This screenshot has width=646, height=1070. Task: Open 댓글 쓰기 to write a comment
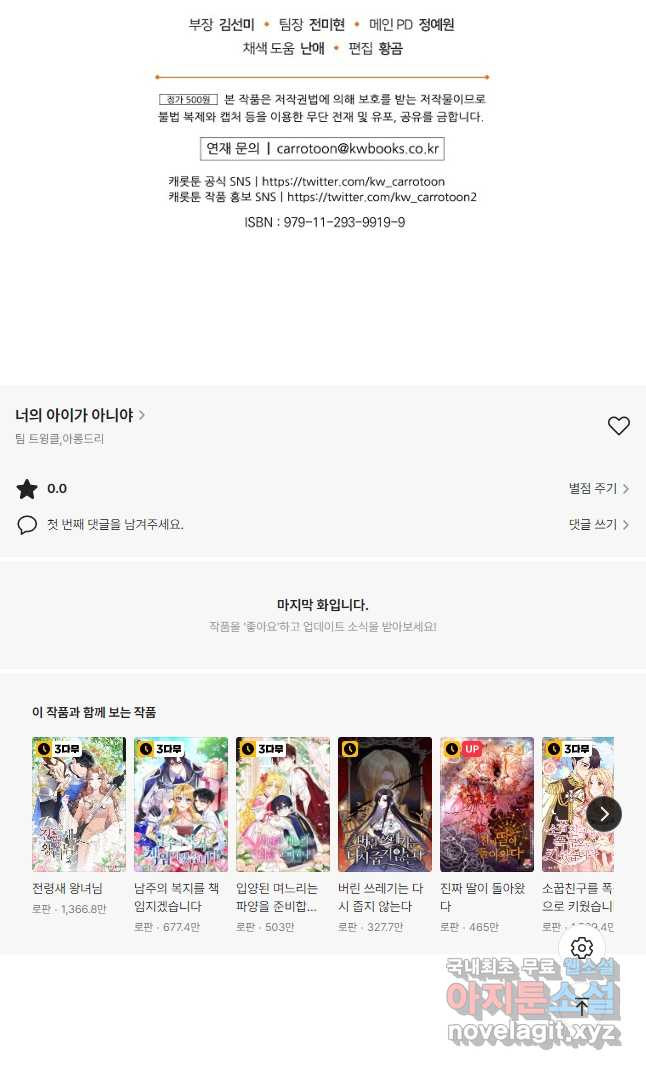(598, 524)
